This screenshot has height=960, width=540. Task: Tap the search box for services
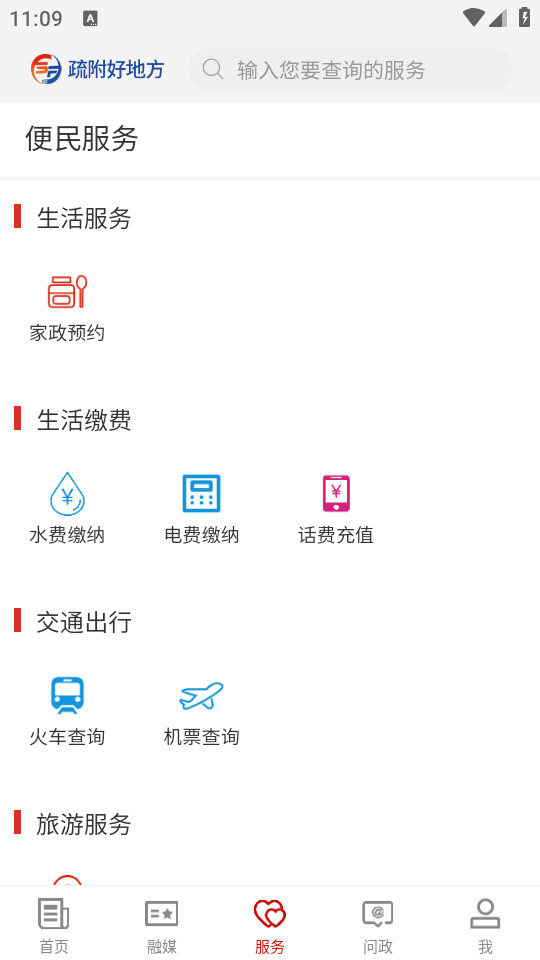(x=350, y=70)
